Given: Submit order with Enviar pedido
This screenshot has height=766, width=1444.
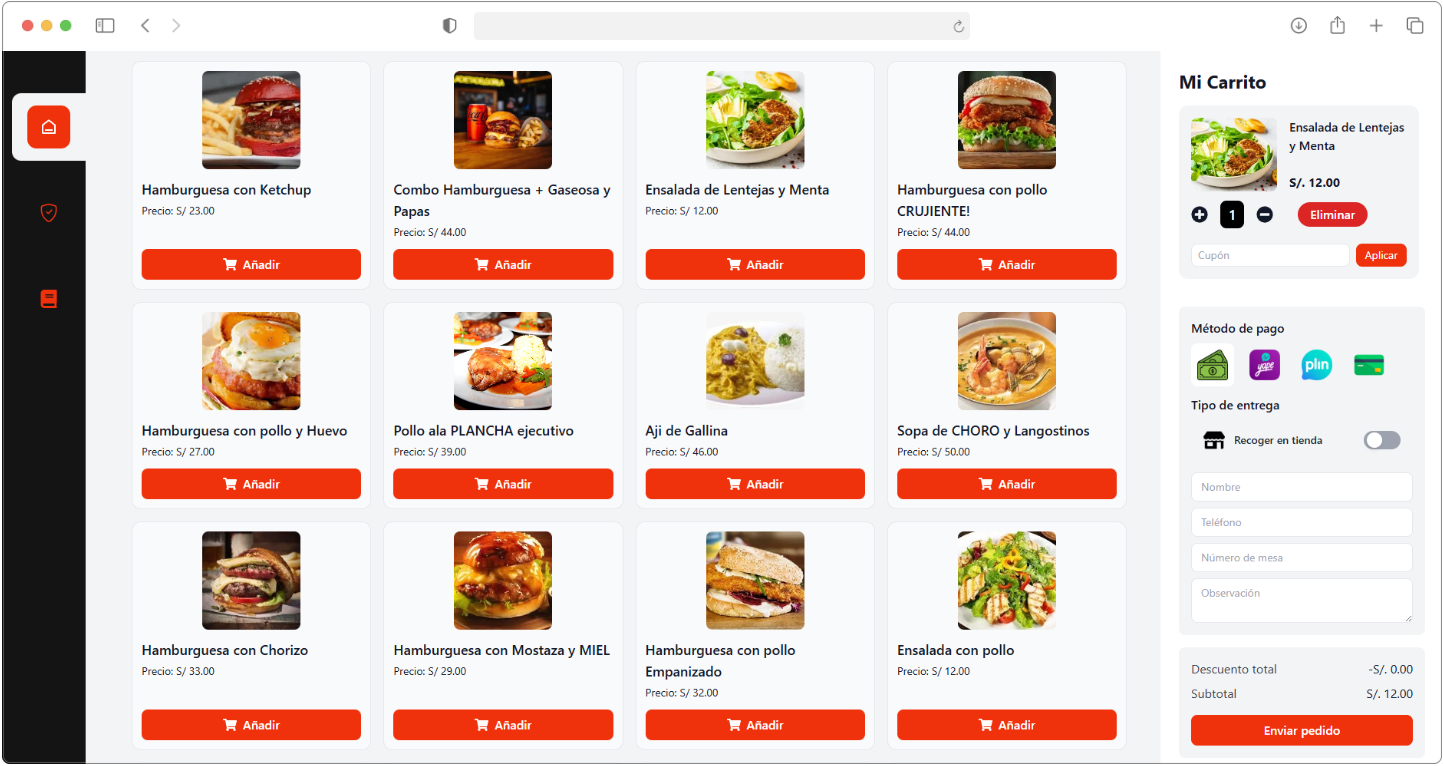Looking at the screenshot, I should coord(1301,730).
